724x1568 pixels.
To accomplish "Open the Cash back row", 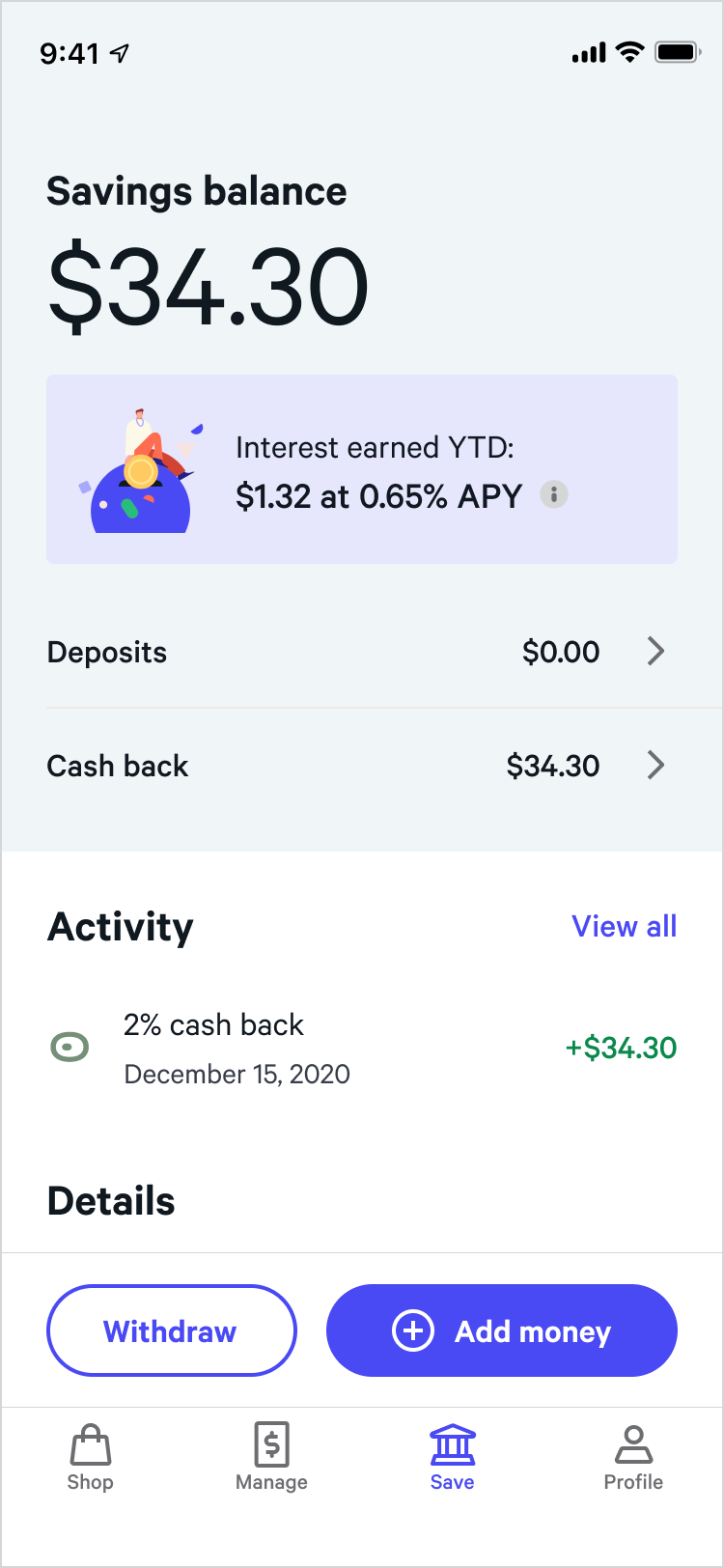I will (x=361, y=766).
